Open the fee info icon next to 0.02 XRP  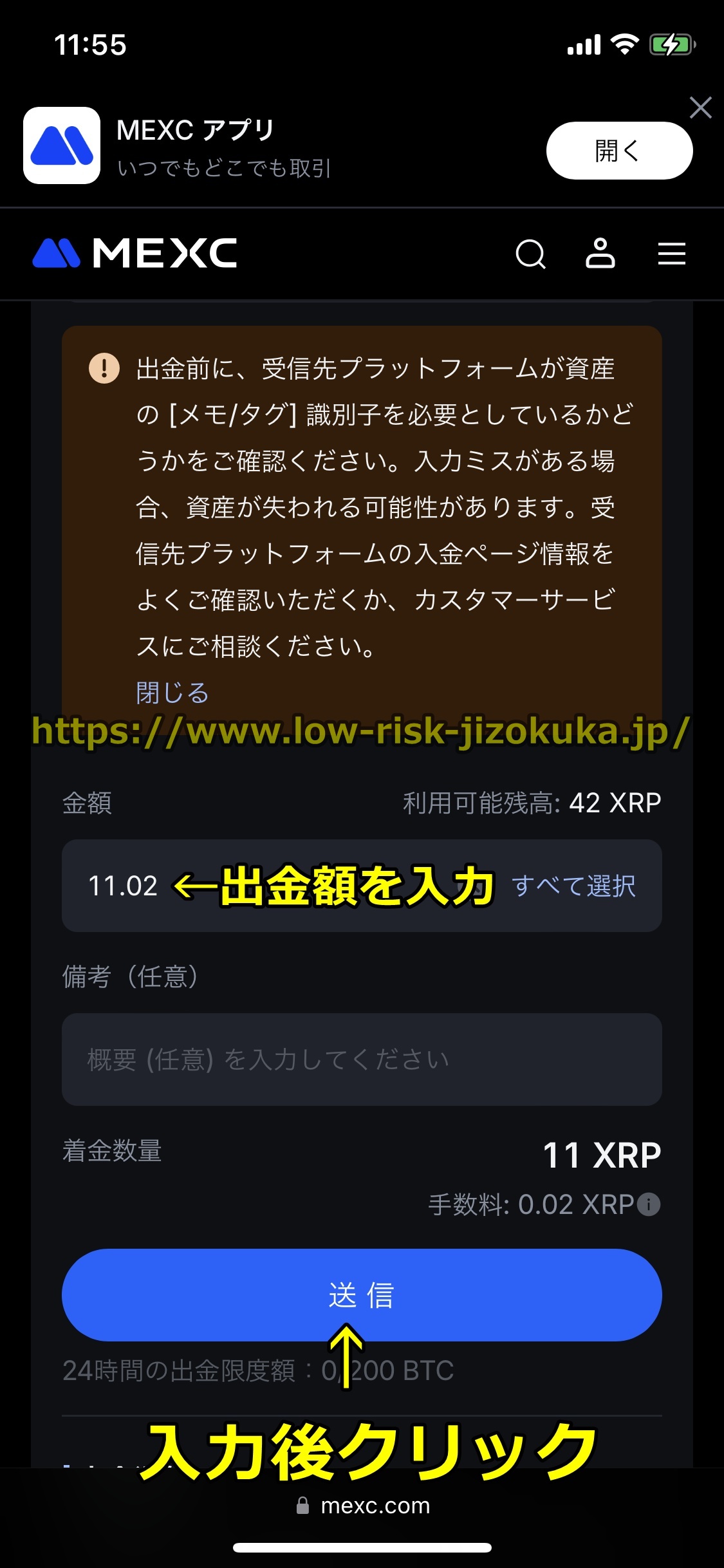point(649,1204)
